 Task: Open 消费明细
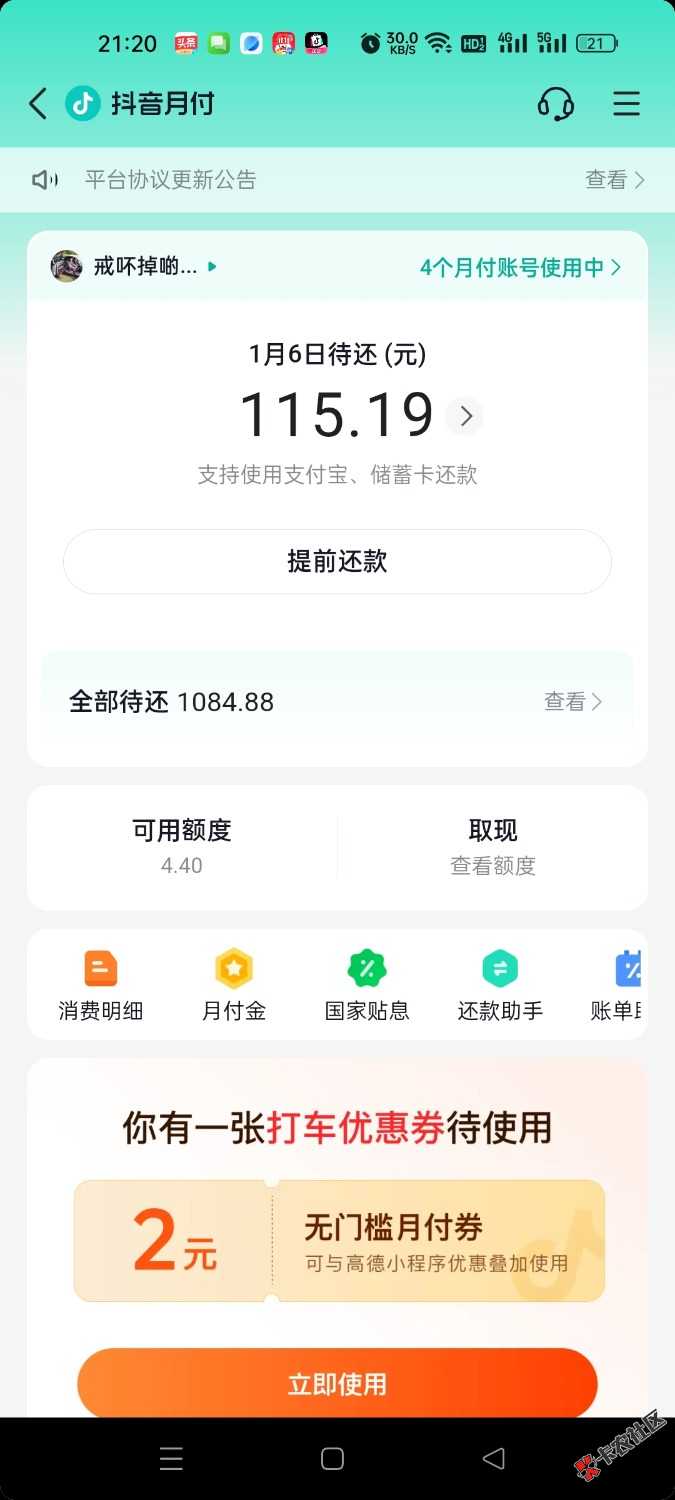[101, 985]
